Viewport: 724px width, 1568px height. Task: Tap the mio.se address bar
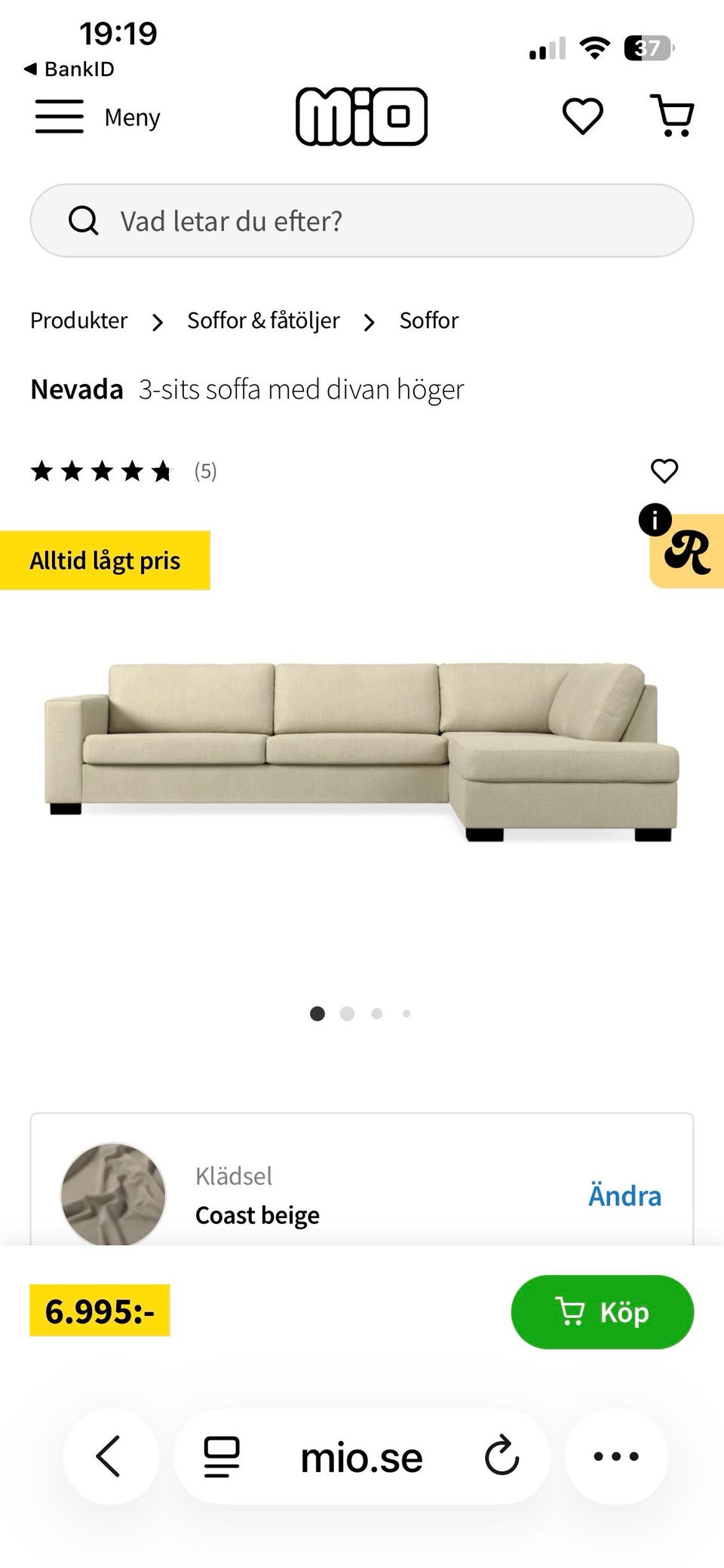point(362,1457)
